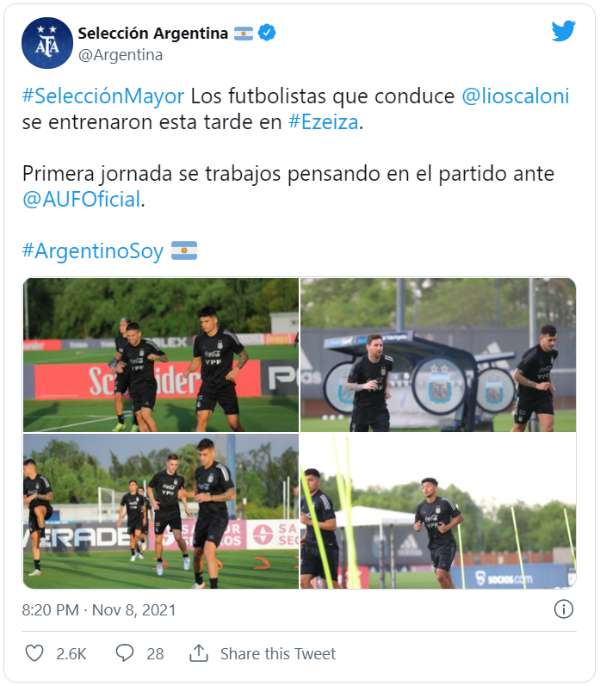View the photo with yellow training poles
This screenshot has height=686, width=600.
[x=438, y=511]
